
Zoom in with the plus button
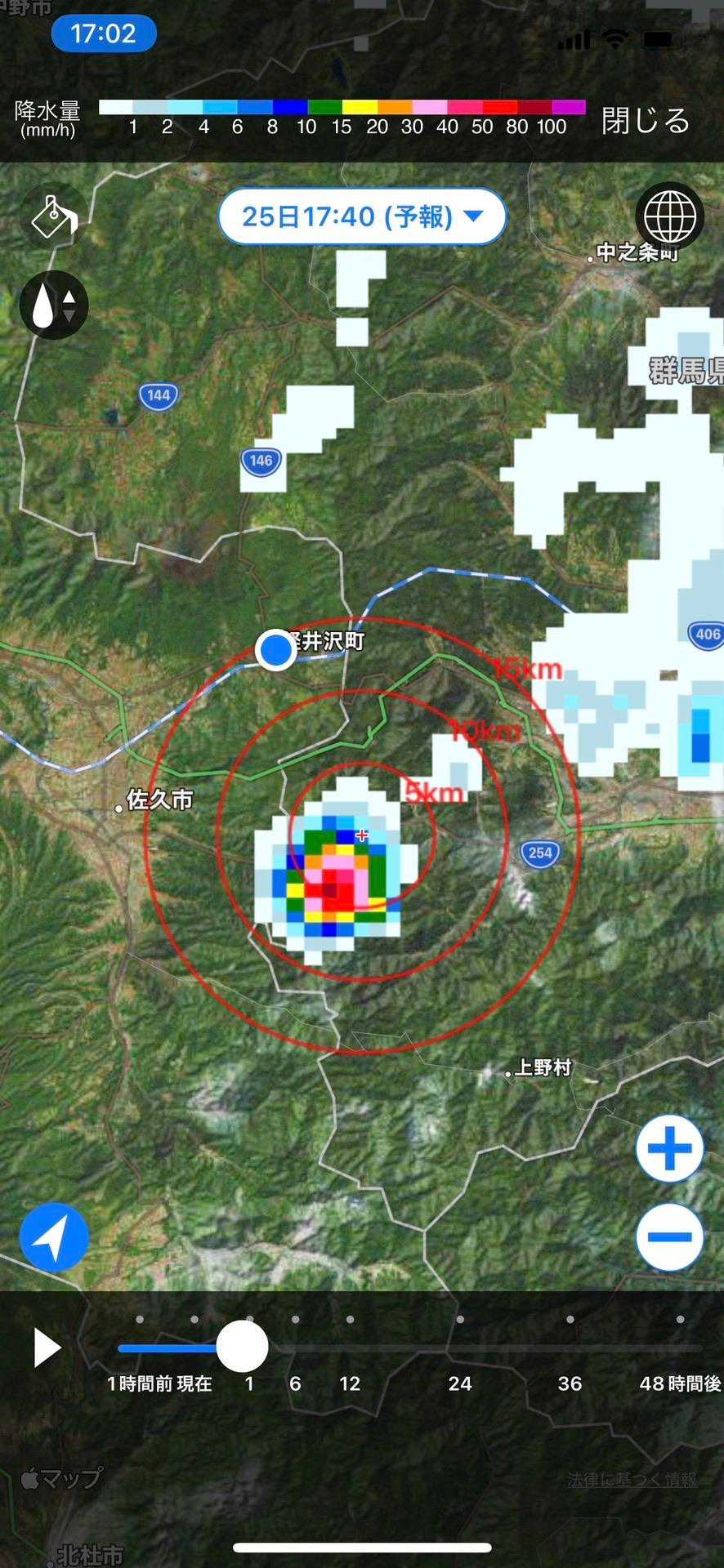669,1149
